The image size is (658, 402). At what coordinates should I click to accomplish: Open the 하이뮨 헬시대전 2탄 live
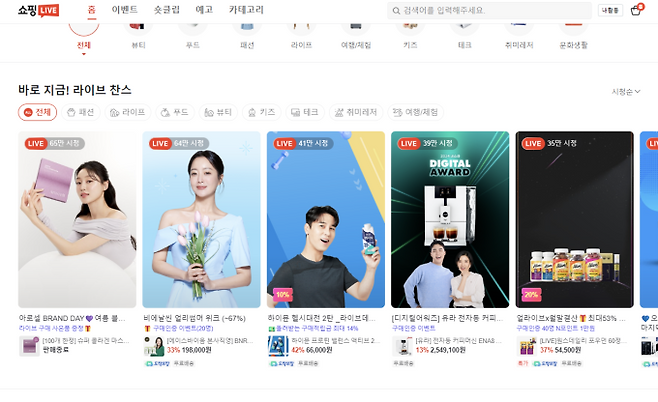click(x=325, y=220)
